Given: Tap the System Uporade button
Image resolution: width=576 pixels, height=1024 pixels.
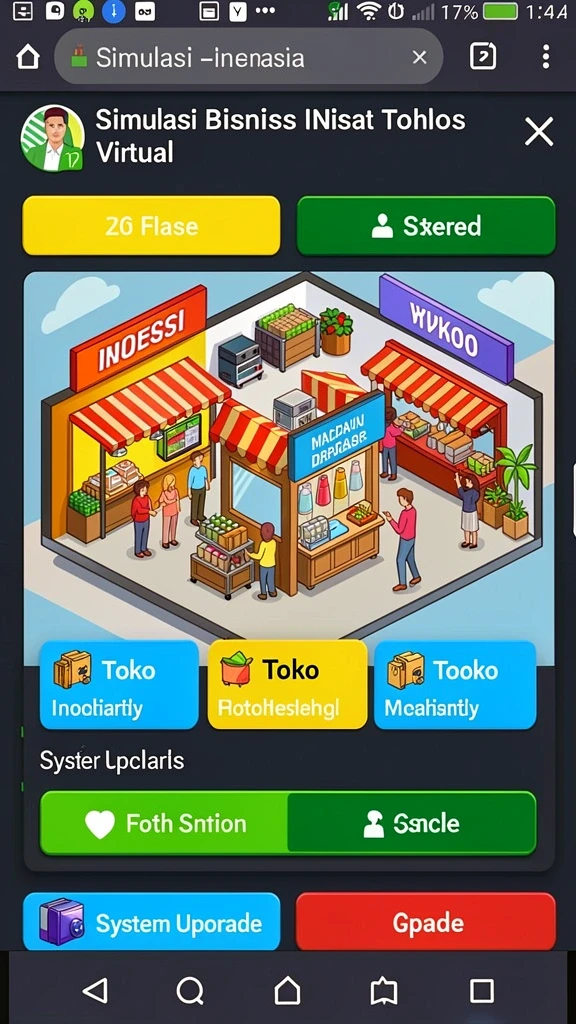Looking at the screenshot, I should point(152,922).
